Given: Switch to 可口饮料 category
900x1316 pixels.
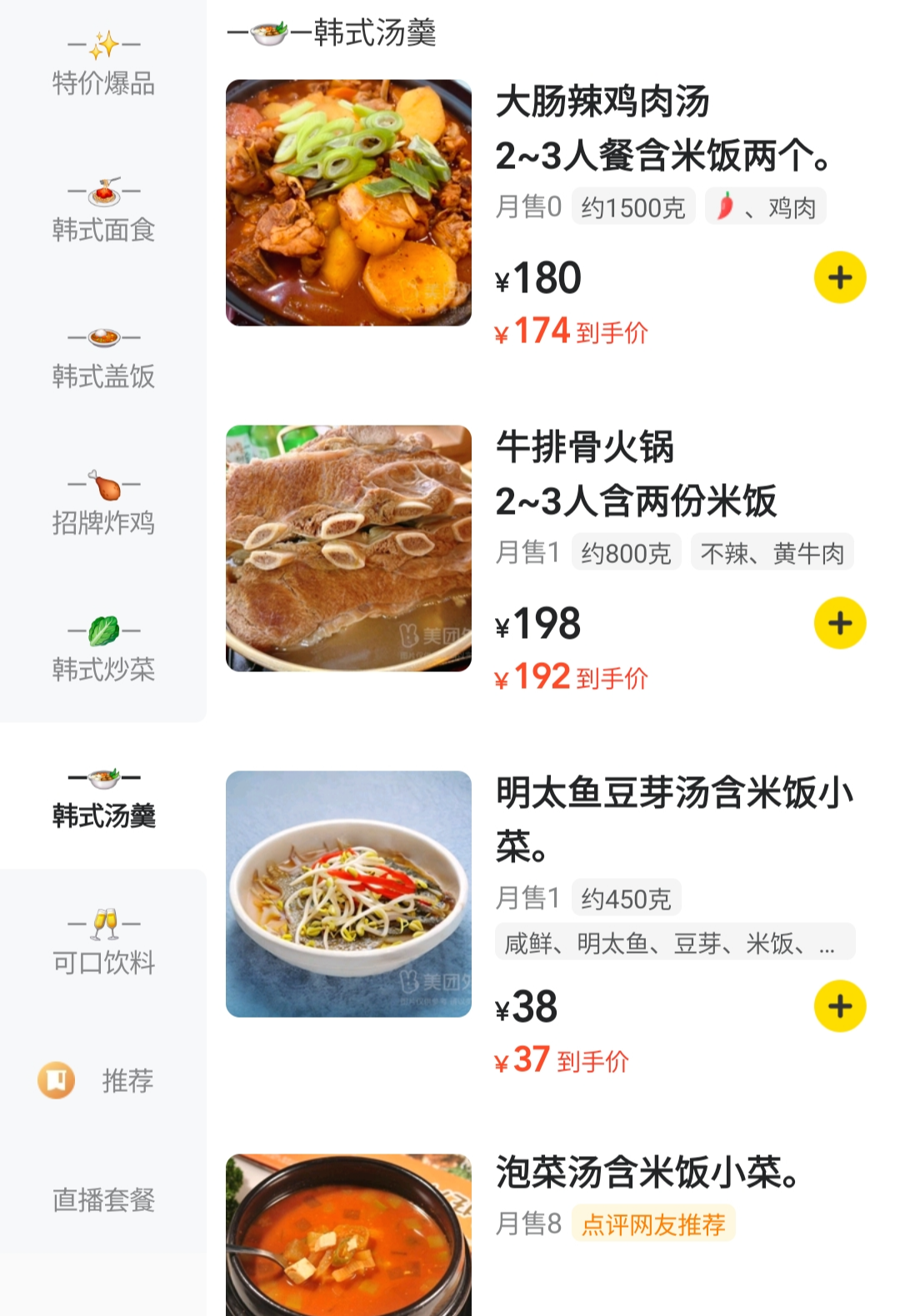Looking at the screenshot, I should 103,945.
